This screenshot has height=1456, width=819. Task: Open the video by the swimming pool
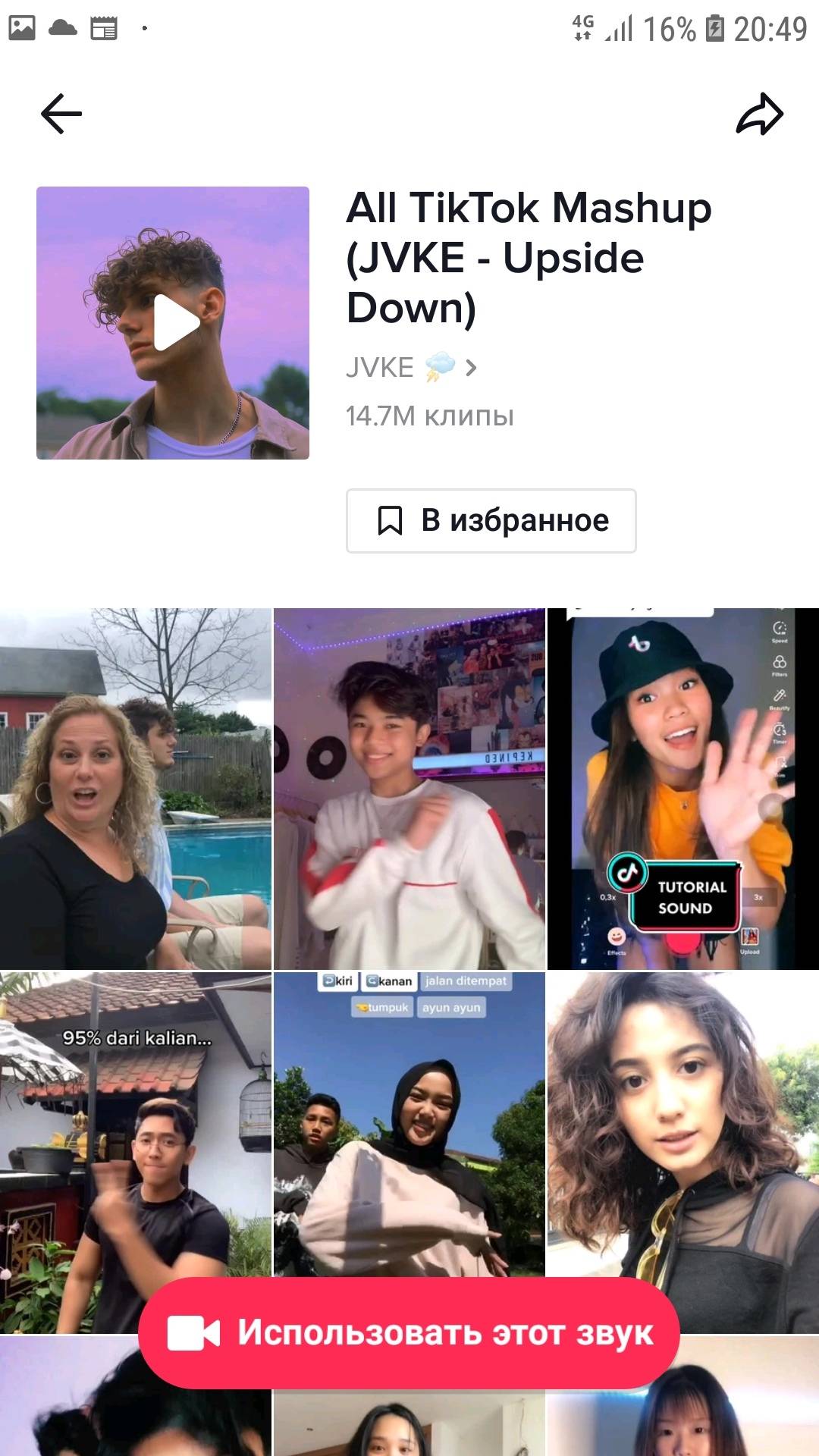pos(135,789)
